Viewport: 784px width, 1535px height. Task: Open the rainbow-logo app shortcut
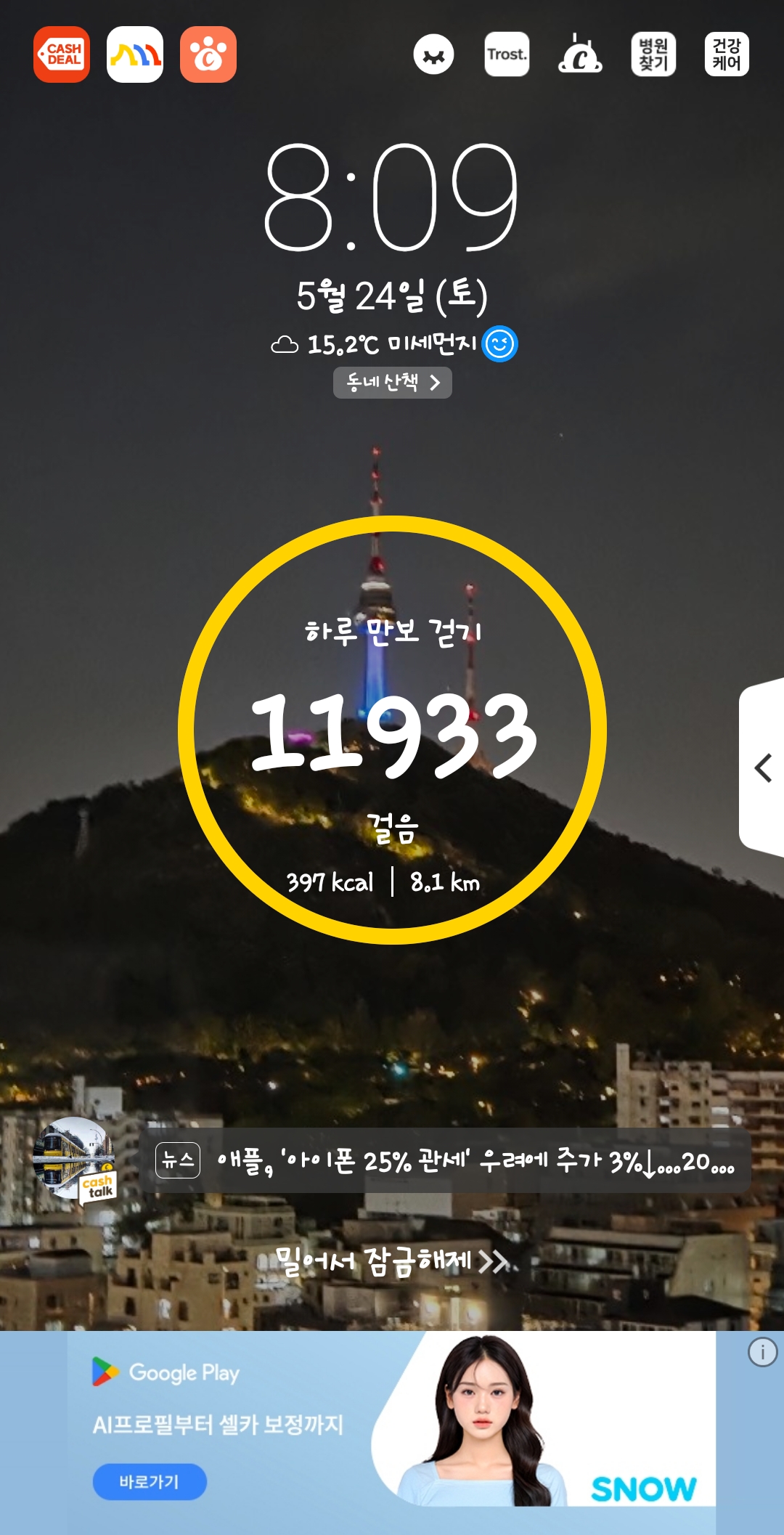coord(135,54)
